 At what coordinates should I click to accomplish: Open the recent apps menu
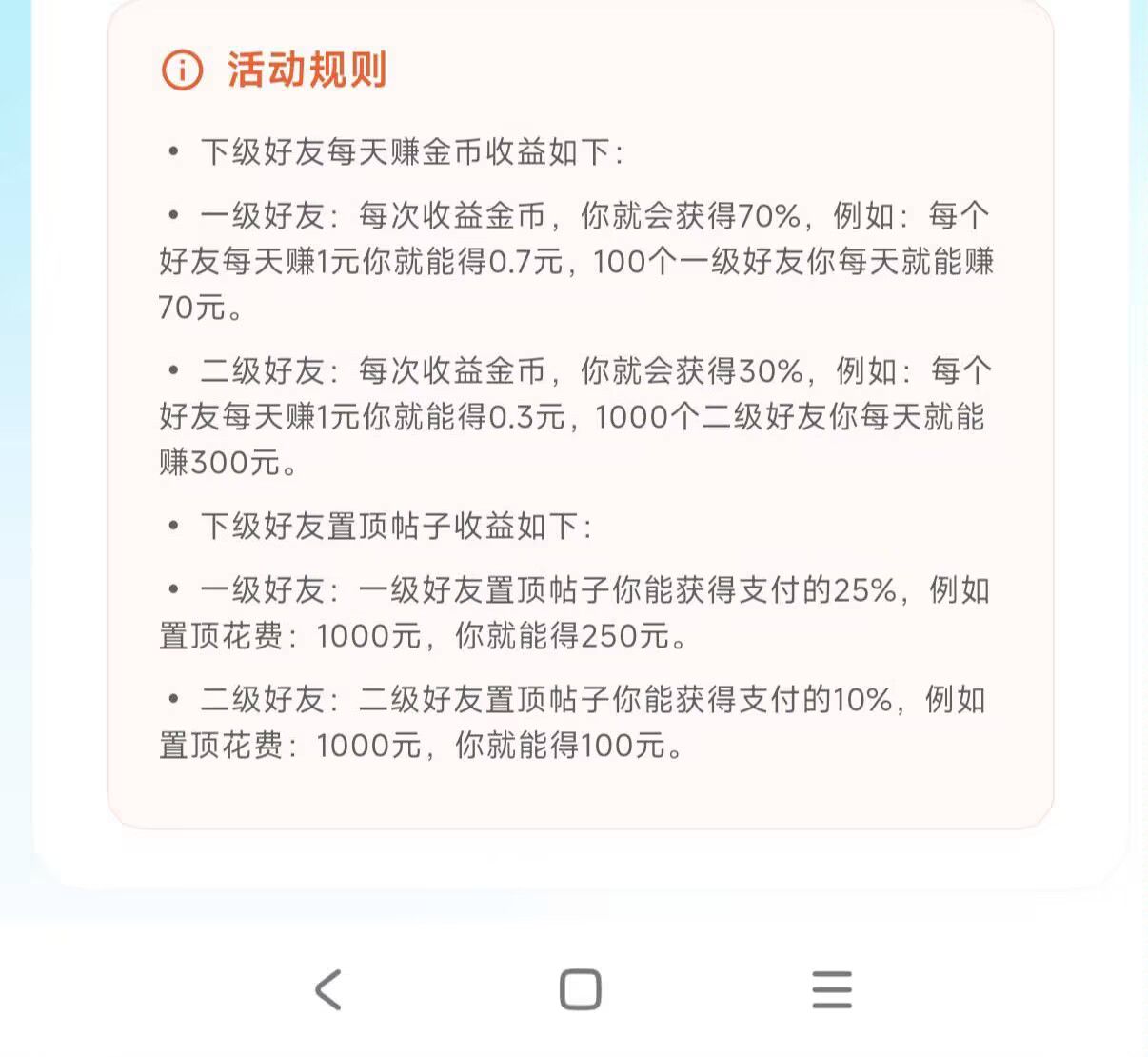831,989
